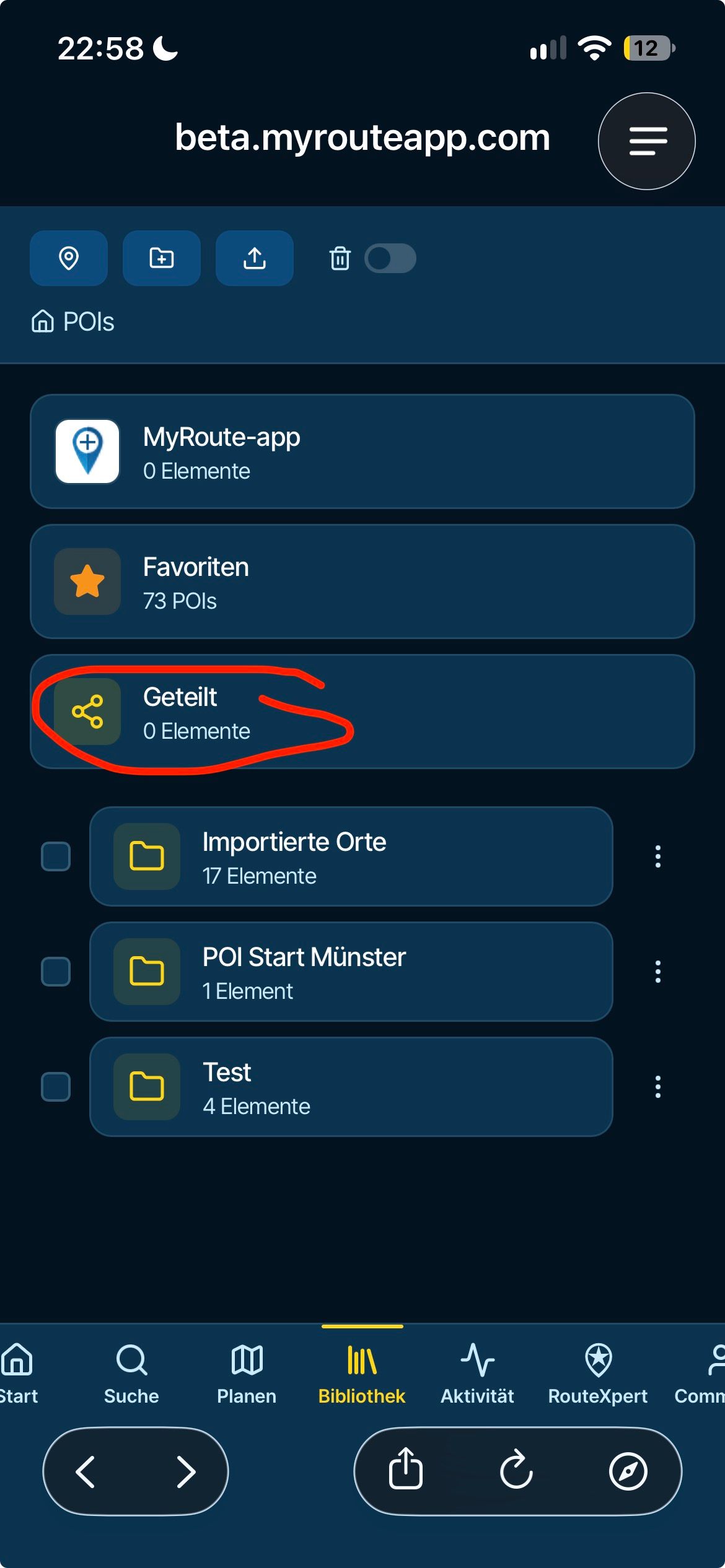Open the MyRoute-app POI collection
Image resolution: width=725 pixels, height=1568 pixels.
[x=362, y=451]
